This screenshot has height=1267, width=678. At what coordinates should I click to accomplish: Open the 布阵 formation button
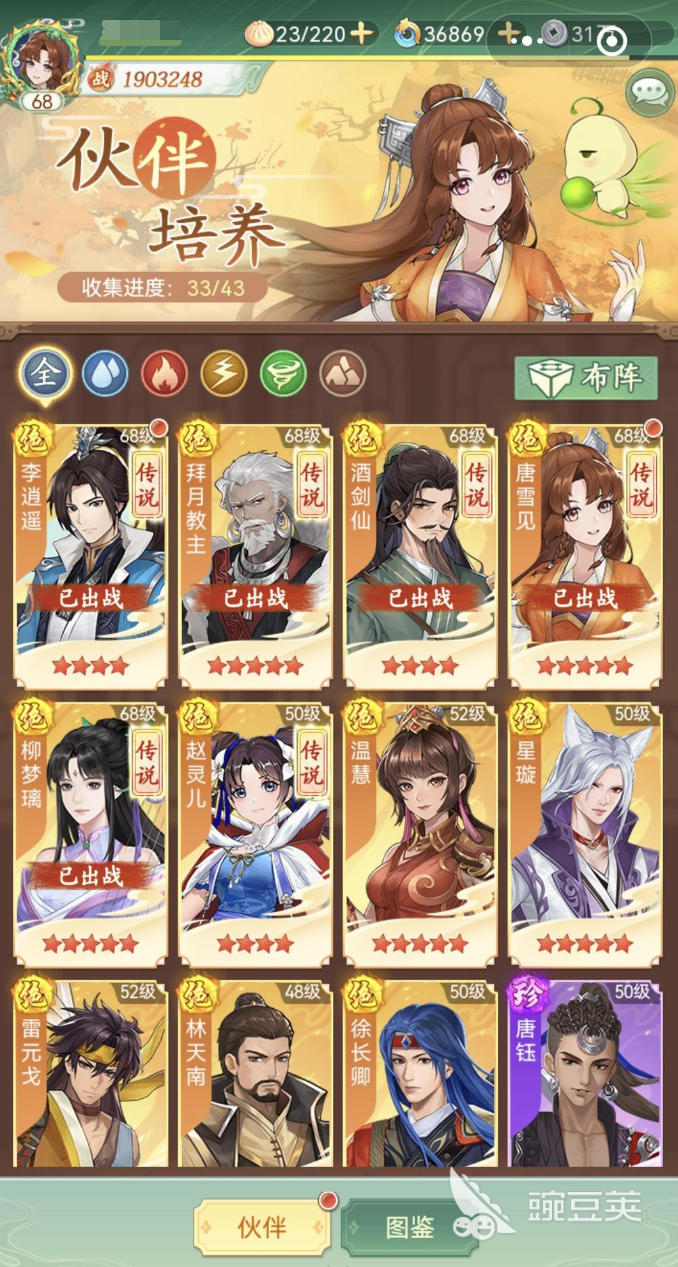(x=586, y=377)
